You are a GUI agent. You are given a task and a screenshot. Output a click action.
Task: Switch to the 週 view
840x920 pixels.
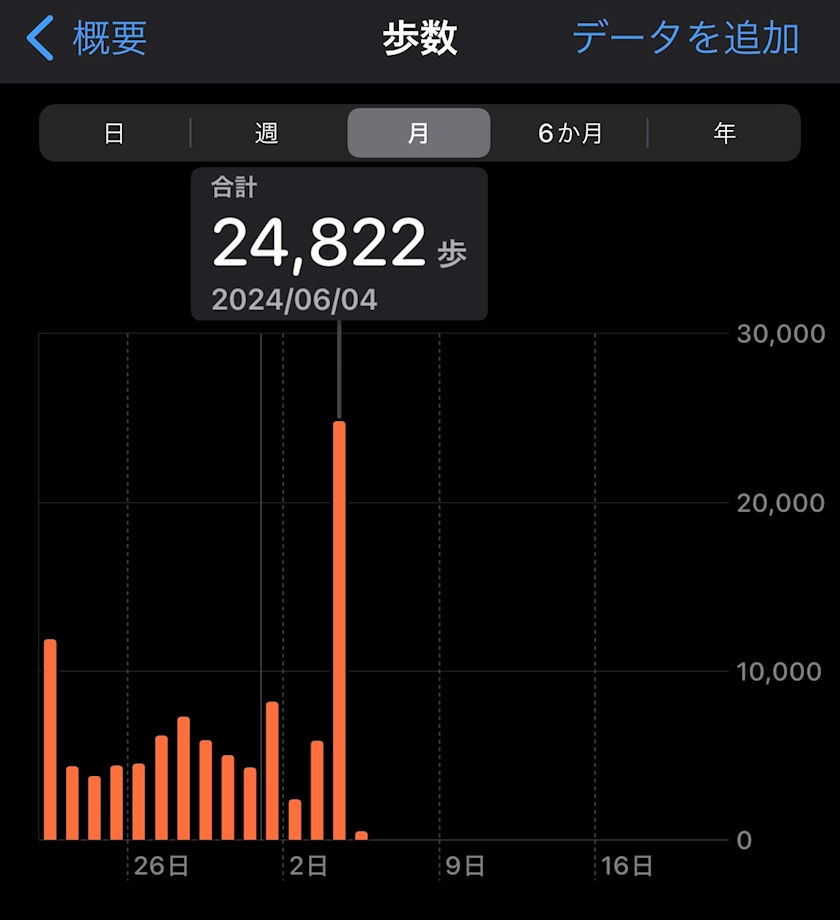267,133
